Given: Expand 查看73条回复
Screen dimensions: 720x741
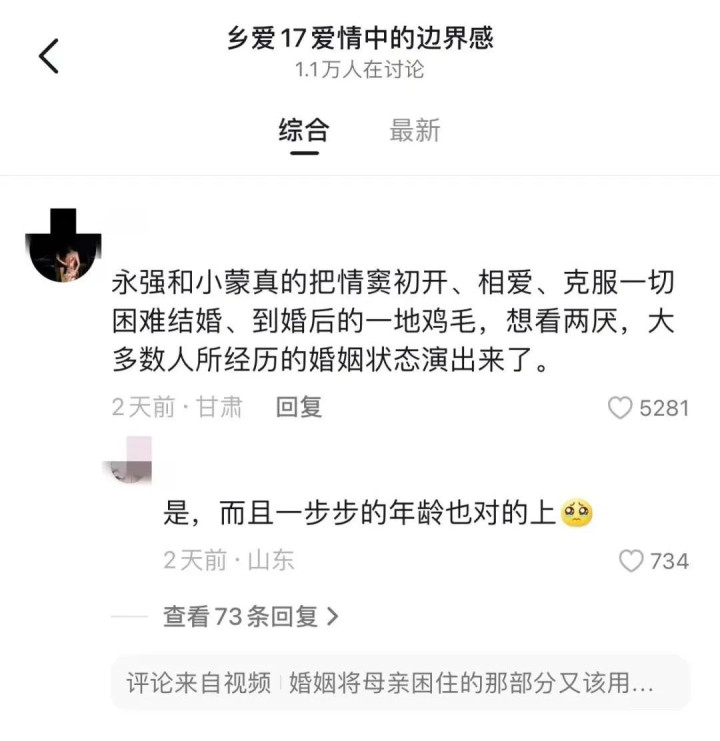Looking at the screenshot, I should click(x=250, y=617).
